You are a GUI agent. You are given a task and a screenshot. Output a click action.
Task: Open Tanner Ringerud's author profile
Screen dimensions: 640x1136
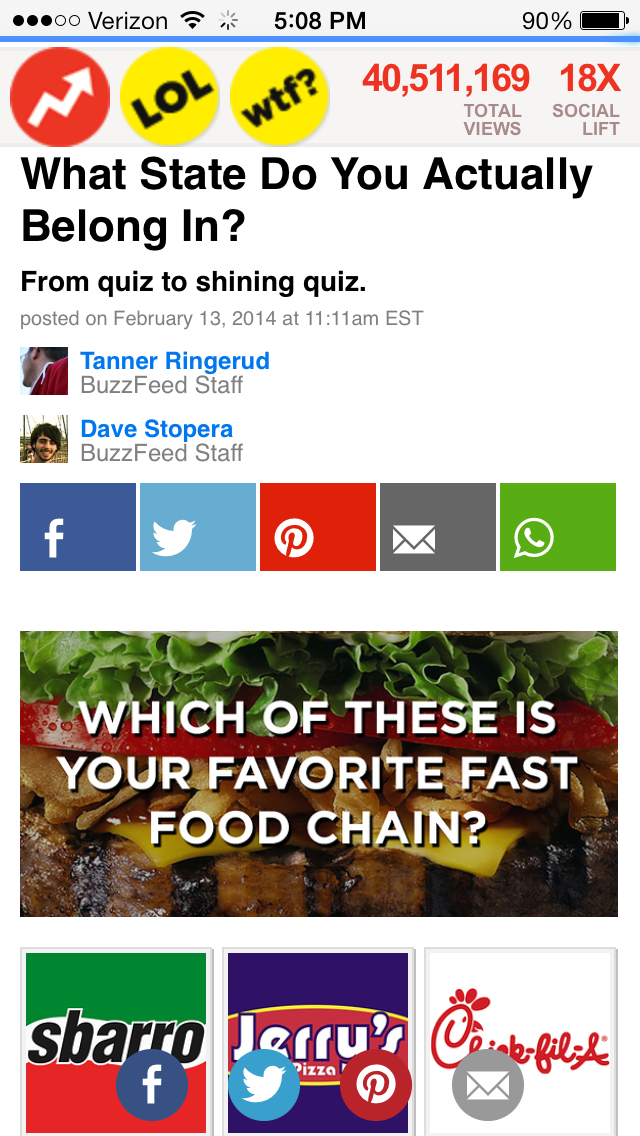pos(174,361)
